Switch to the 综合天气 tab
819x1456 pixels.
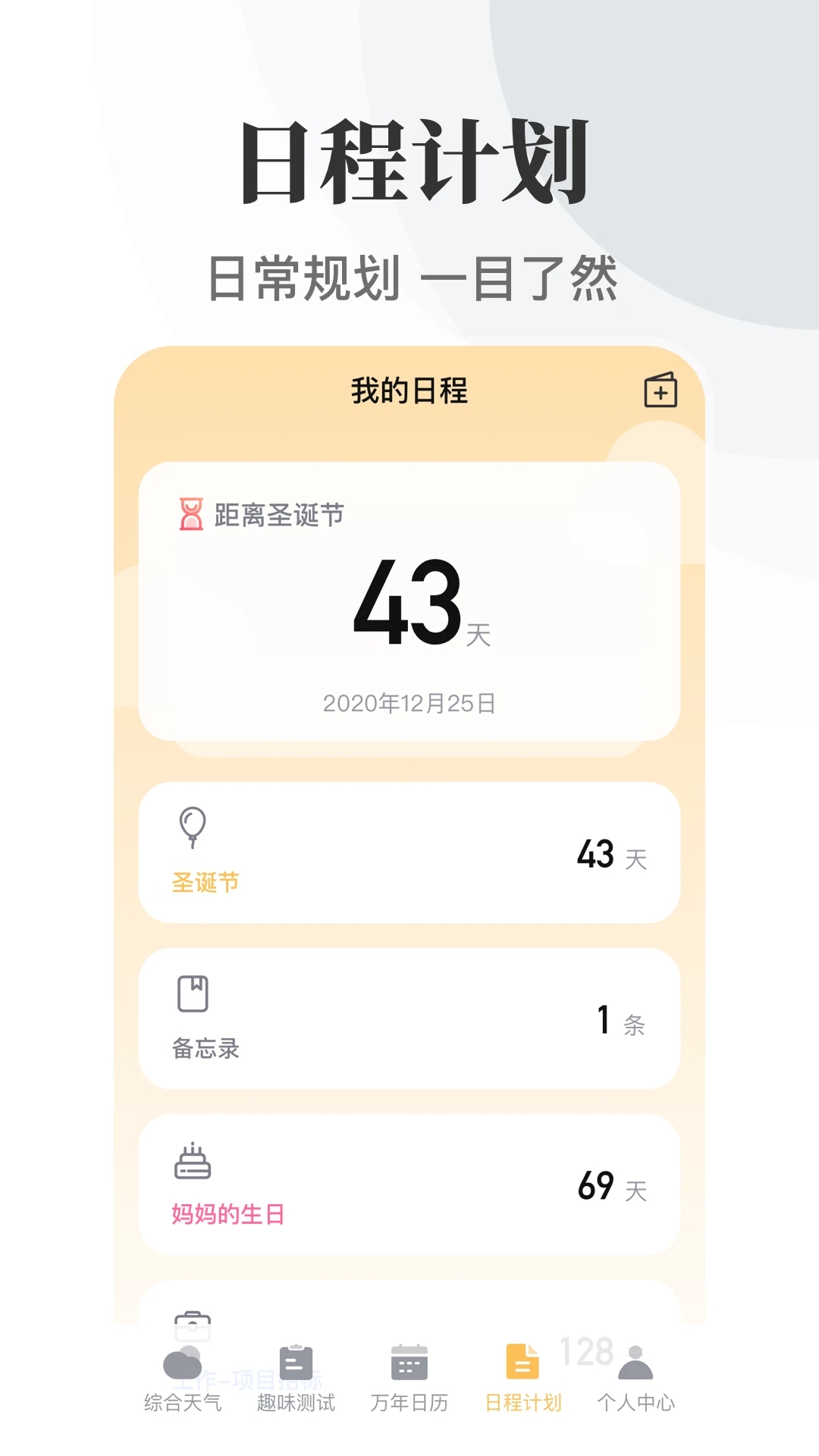click(182, 1401)
